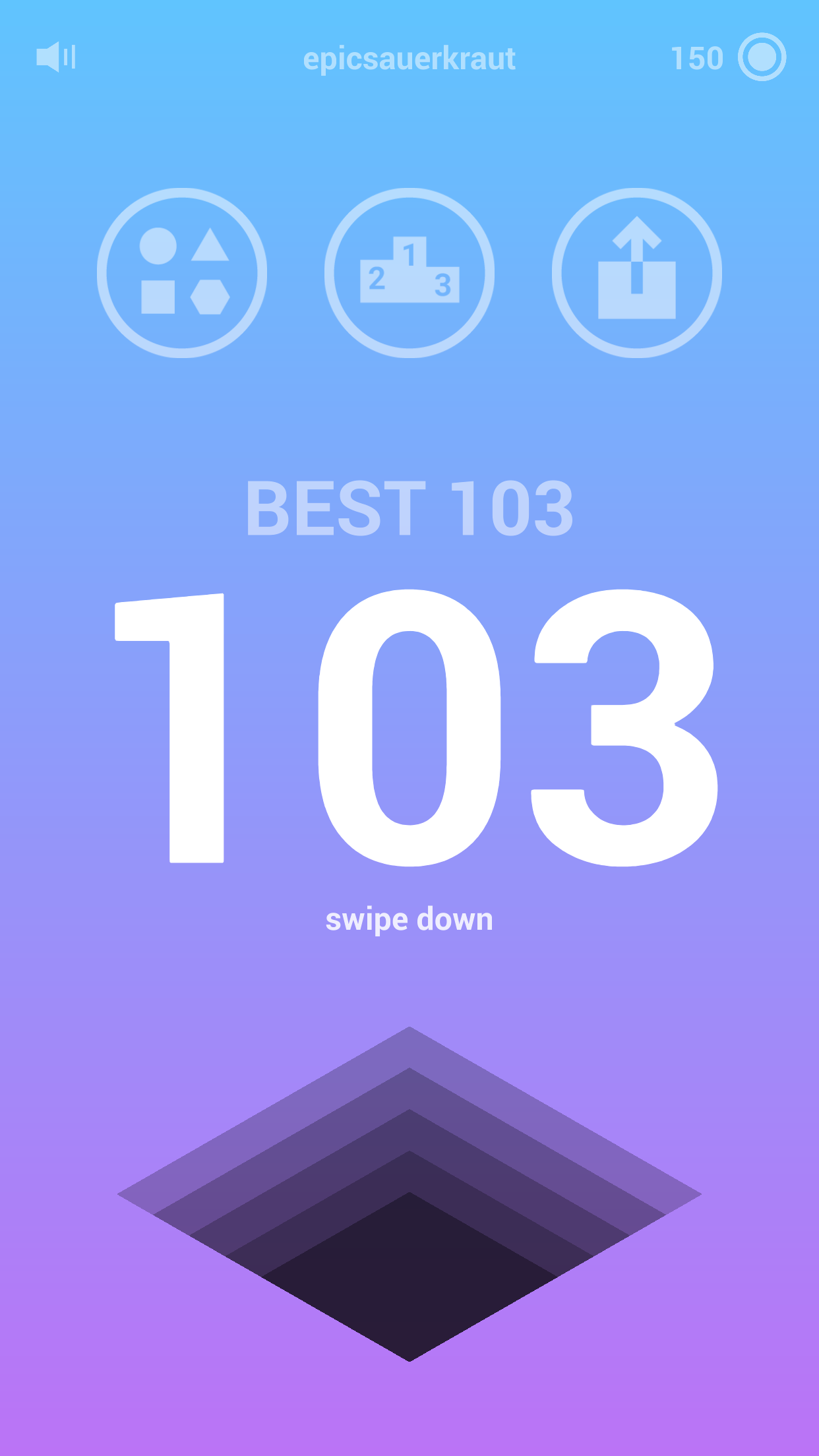Open the shapes selection menu
Viewport: 819px width, 1456px height.
(x=182, y=273)
